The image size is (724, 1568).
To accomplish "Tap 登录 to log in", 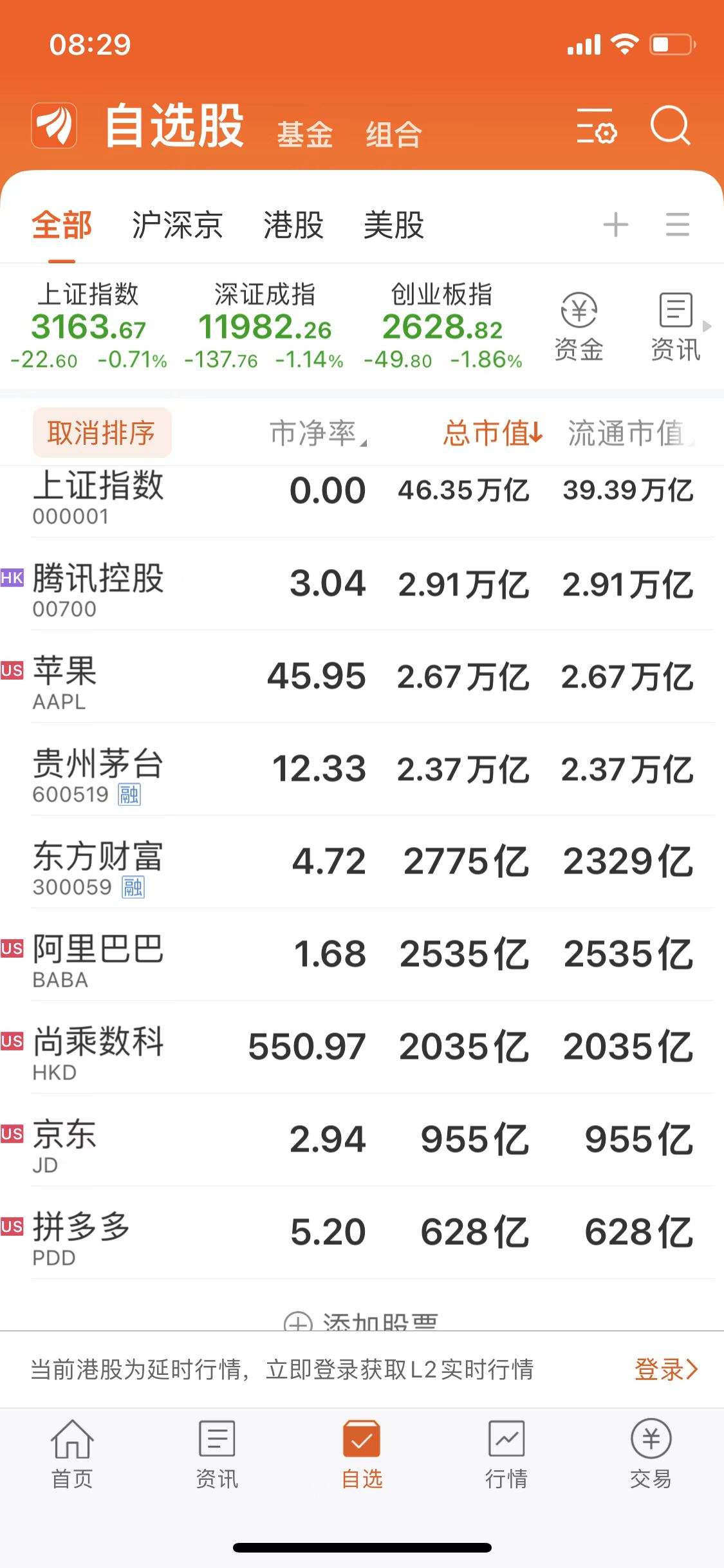I will pos(665,1369).
